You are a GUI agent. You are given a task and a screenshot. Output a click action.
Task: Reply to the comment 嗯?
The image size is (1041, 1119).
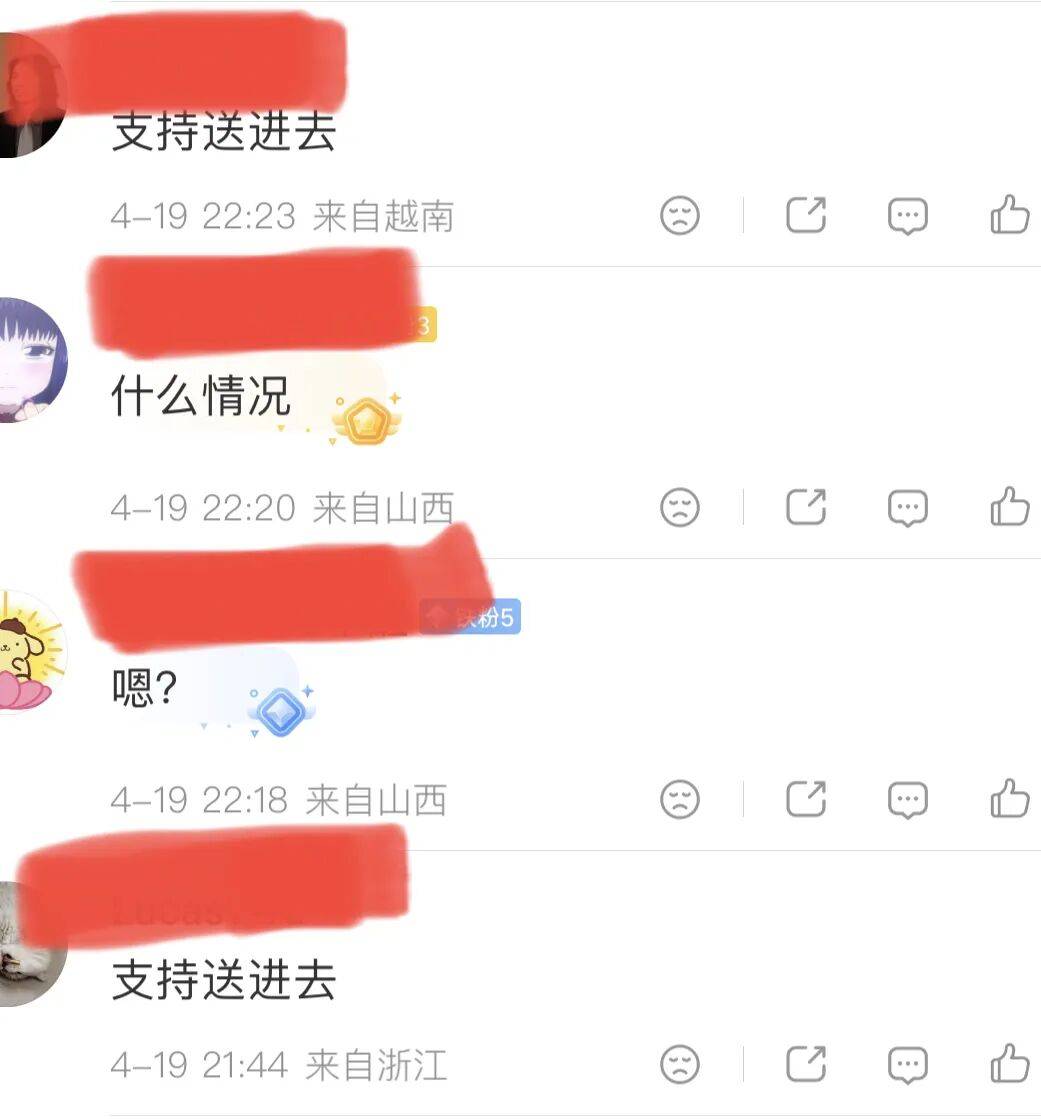(x=908, y=799)
